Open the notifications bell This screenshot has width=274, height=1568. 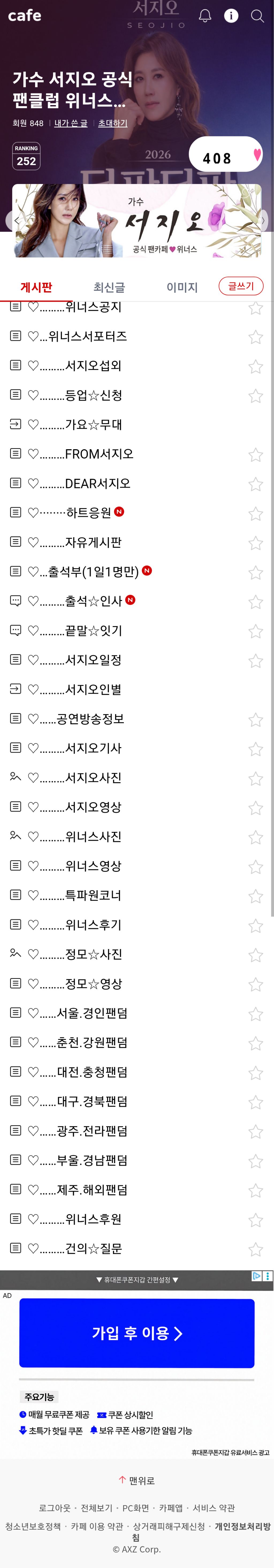click(205, 16)
